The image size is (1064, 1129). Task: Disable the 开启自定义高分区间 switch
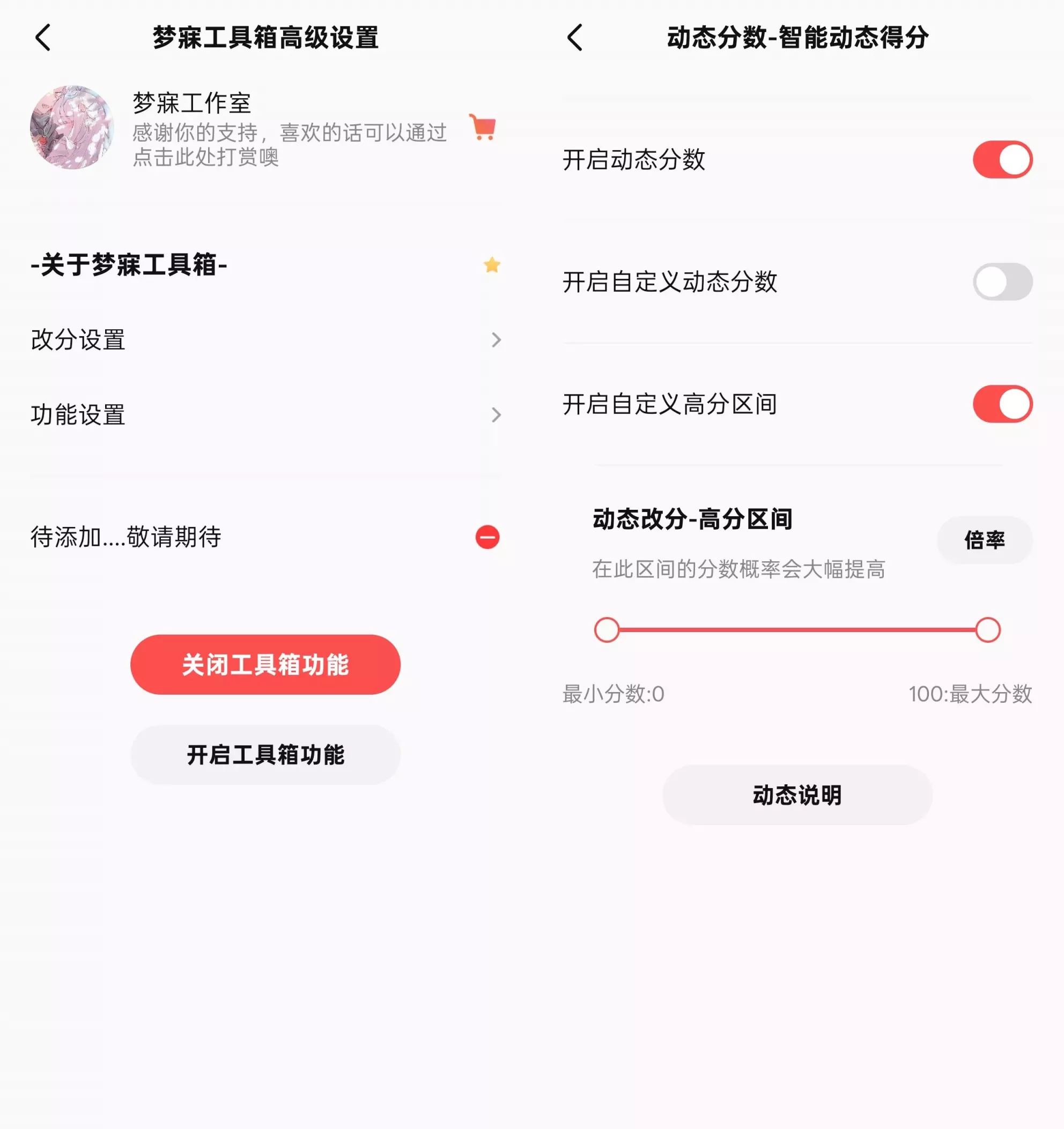pos(1001,404)
